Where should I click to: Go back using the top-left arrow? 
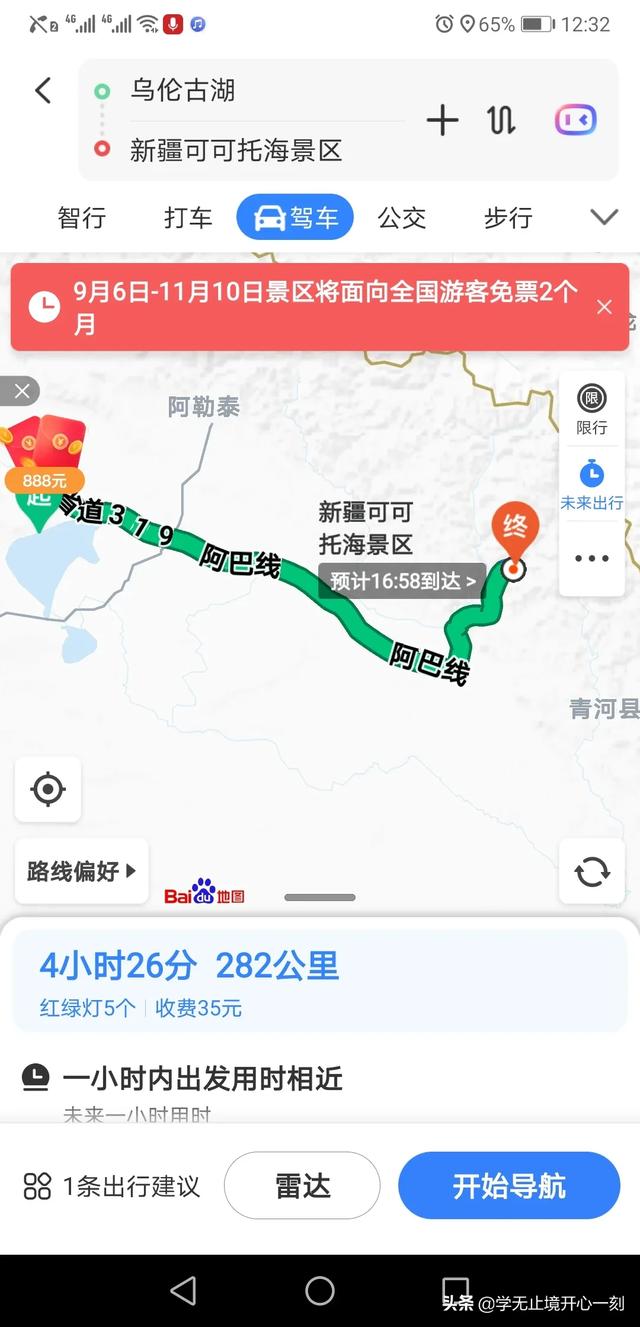pos(43,91)
